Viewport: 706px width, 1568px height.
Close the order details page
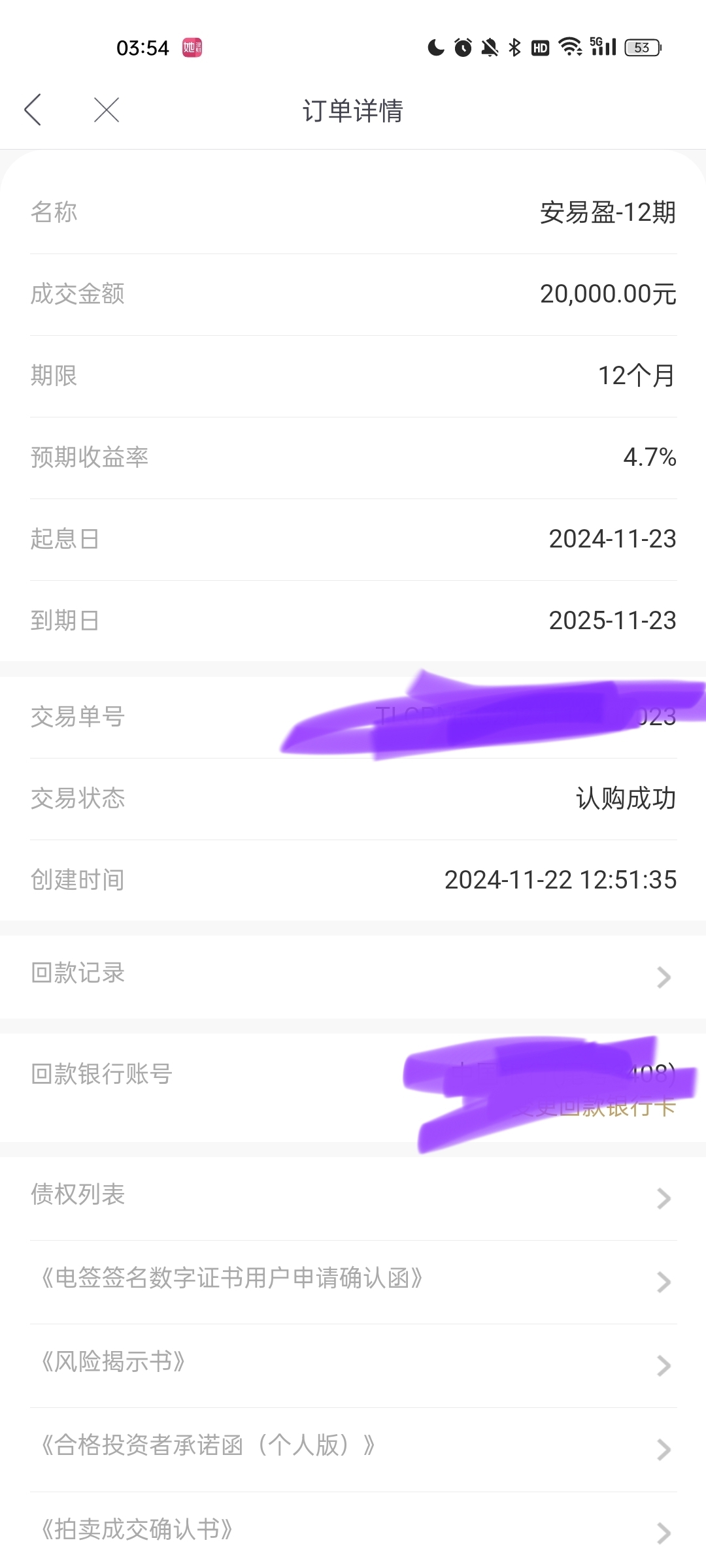point(107,110)
